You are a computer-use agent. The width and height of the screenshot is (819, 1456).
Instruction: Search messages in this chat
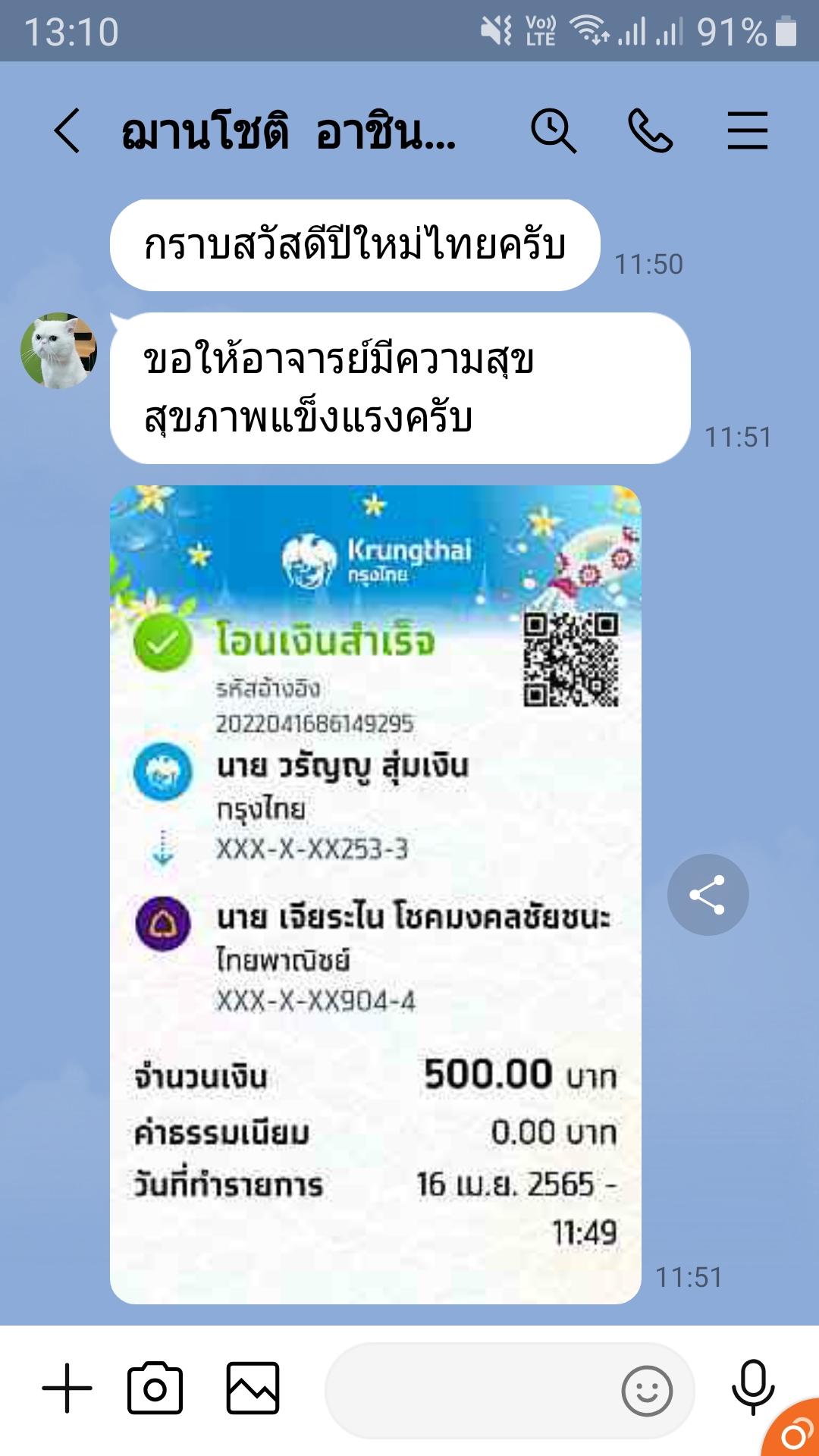554,130
